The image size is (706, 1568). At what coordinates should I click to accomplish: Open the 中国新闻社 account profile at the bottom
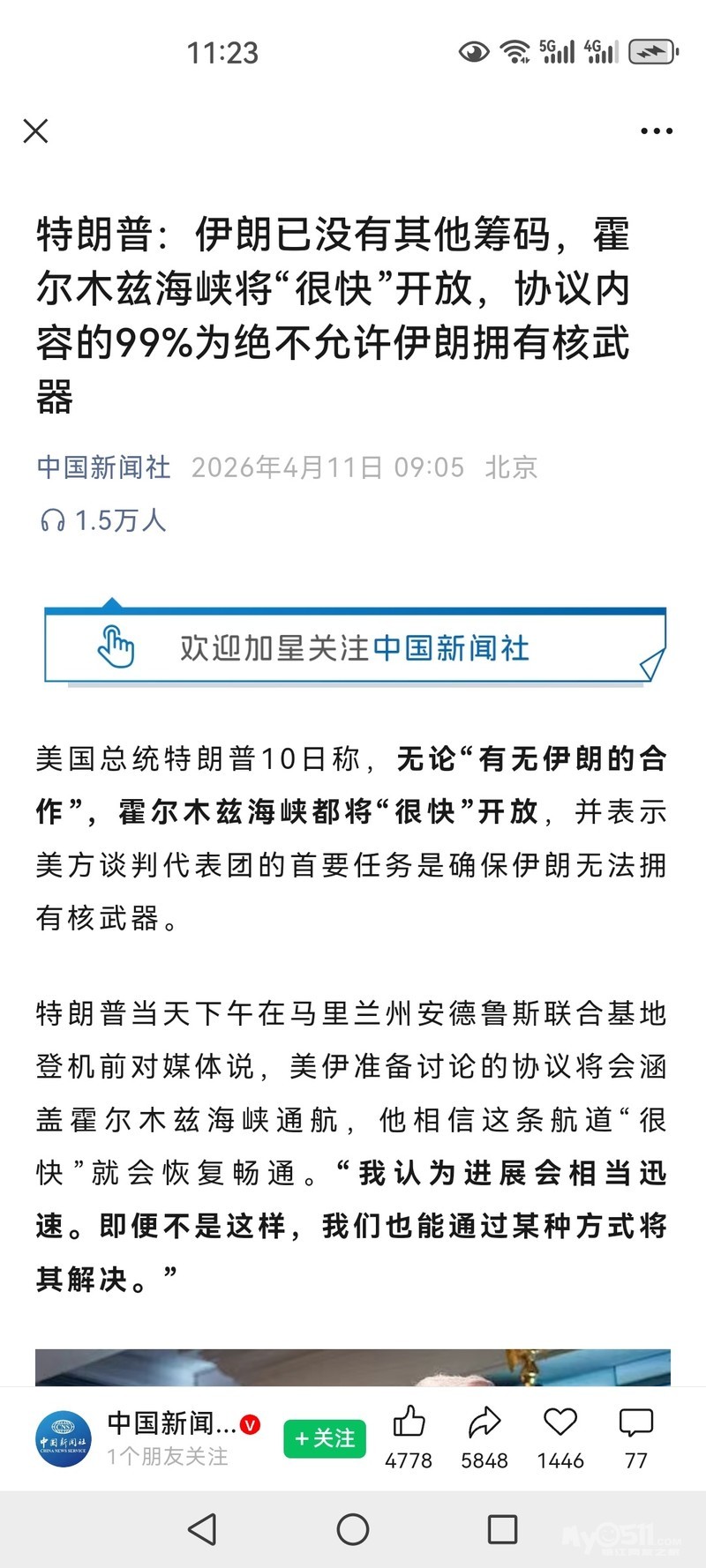pos(64,1438)
